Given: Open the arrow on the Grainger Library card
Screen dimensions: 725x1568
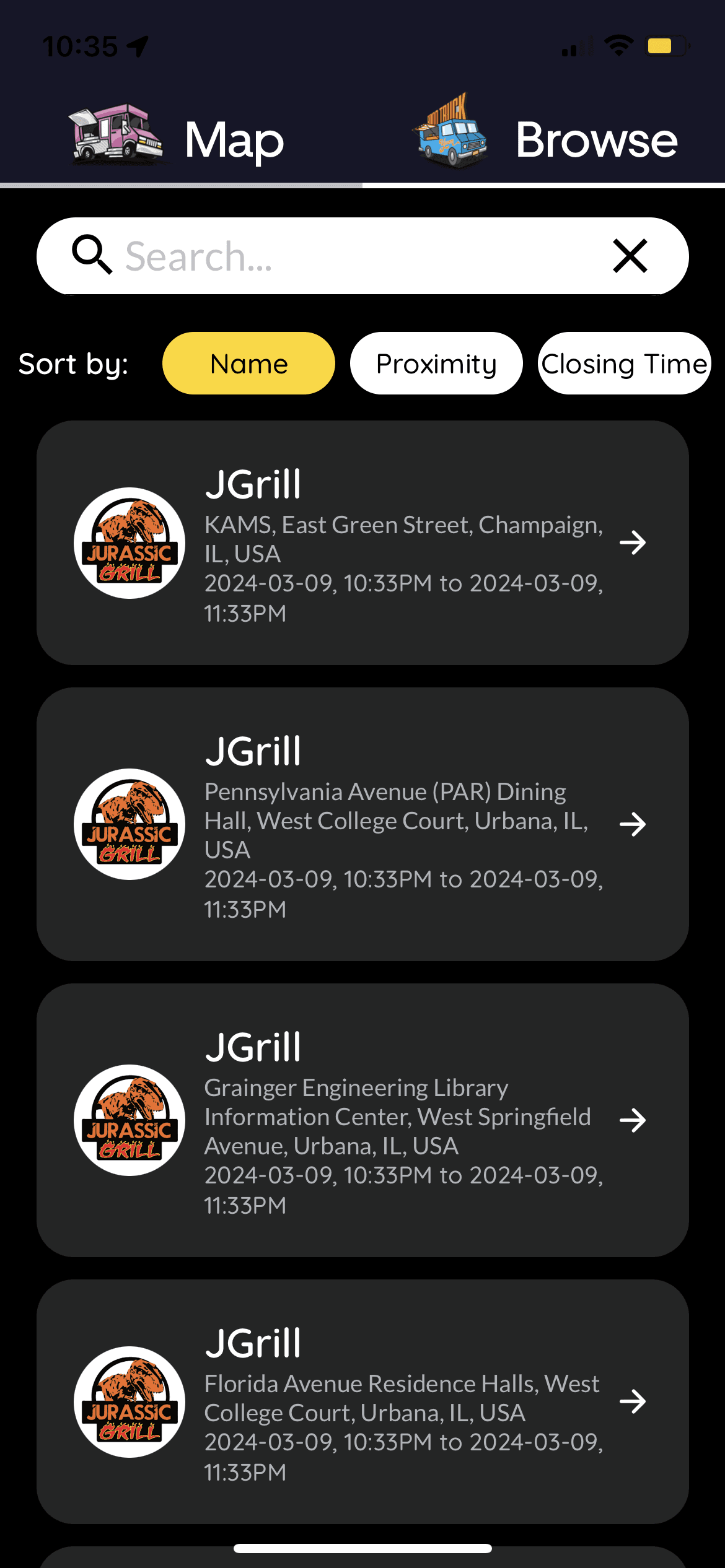Looking at the screenshot, I should point(634,1118).
